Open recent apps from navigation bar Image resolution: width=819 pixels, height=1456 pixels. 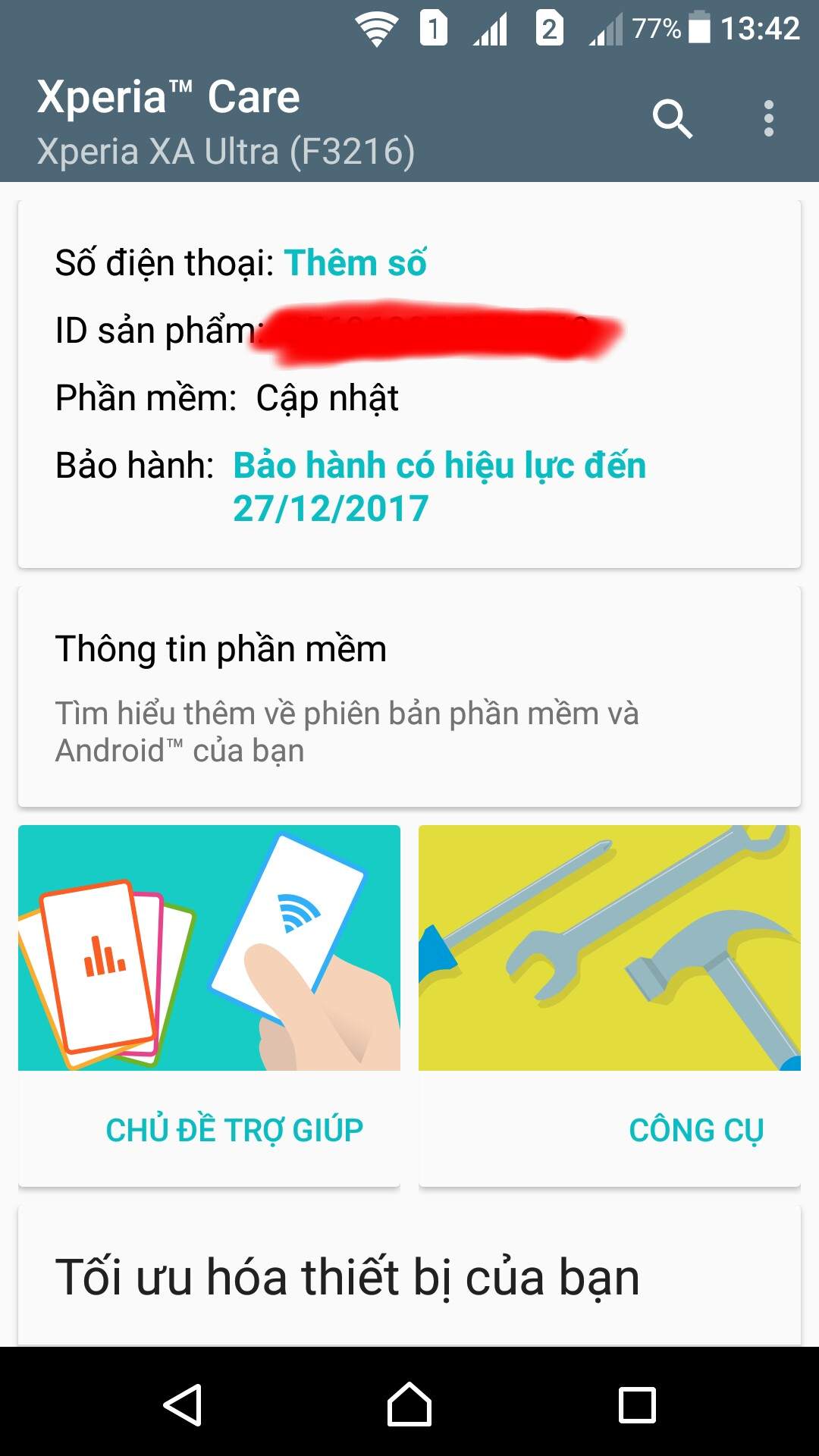[636, 1404]
